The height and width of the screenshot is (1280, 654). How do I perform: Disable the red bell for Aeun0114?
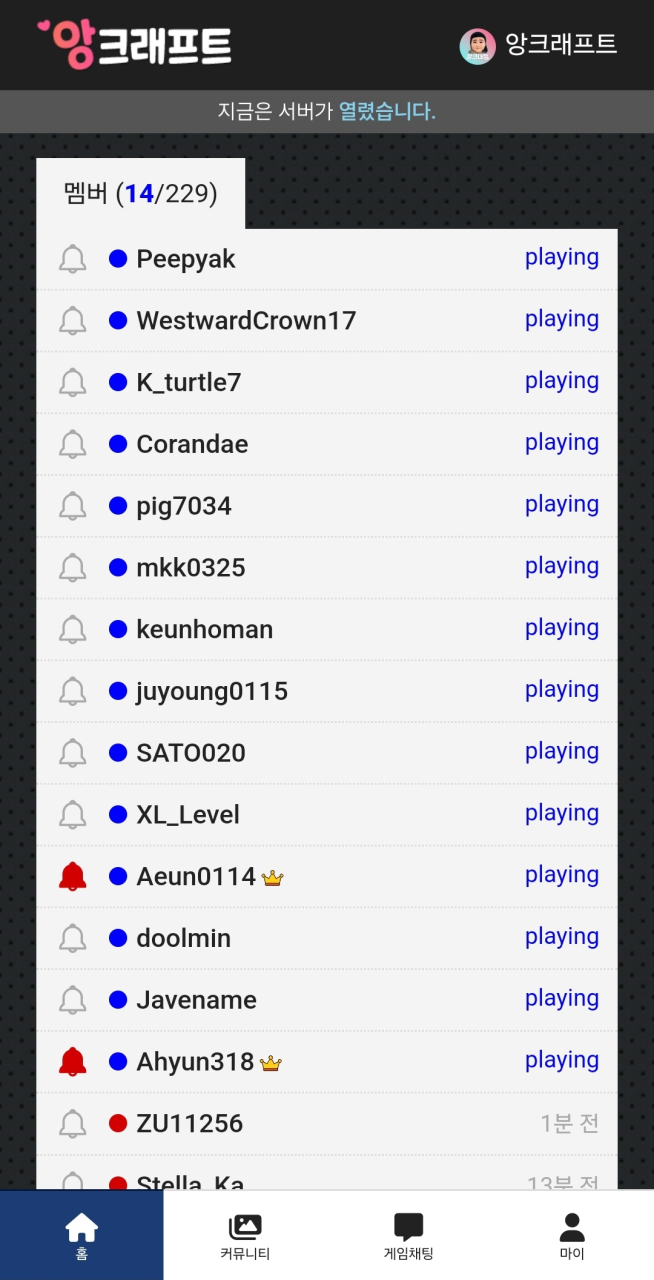pyautogui.click(x=73, y=877)
